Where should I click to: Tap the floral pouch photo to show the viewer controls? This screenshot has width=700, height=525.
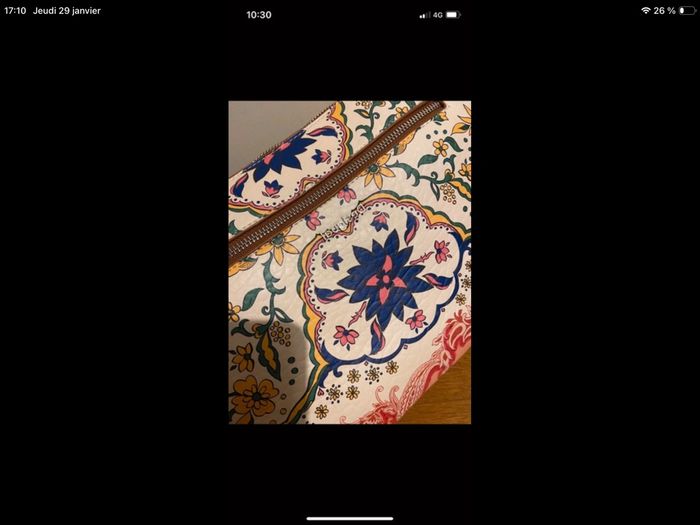tap(349, 262)
